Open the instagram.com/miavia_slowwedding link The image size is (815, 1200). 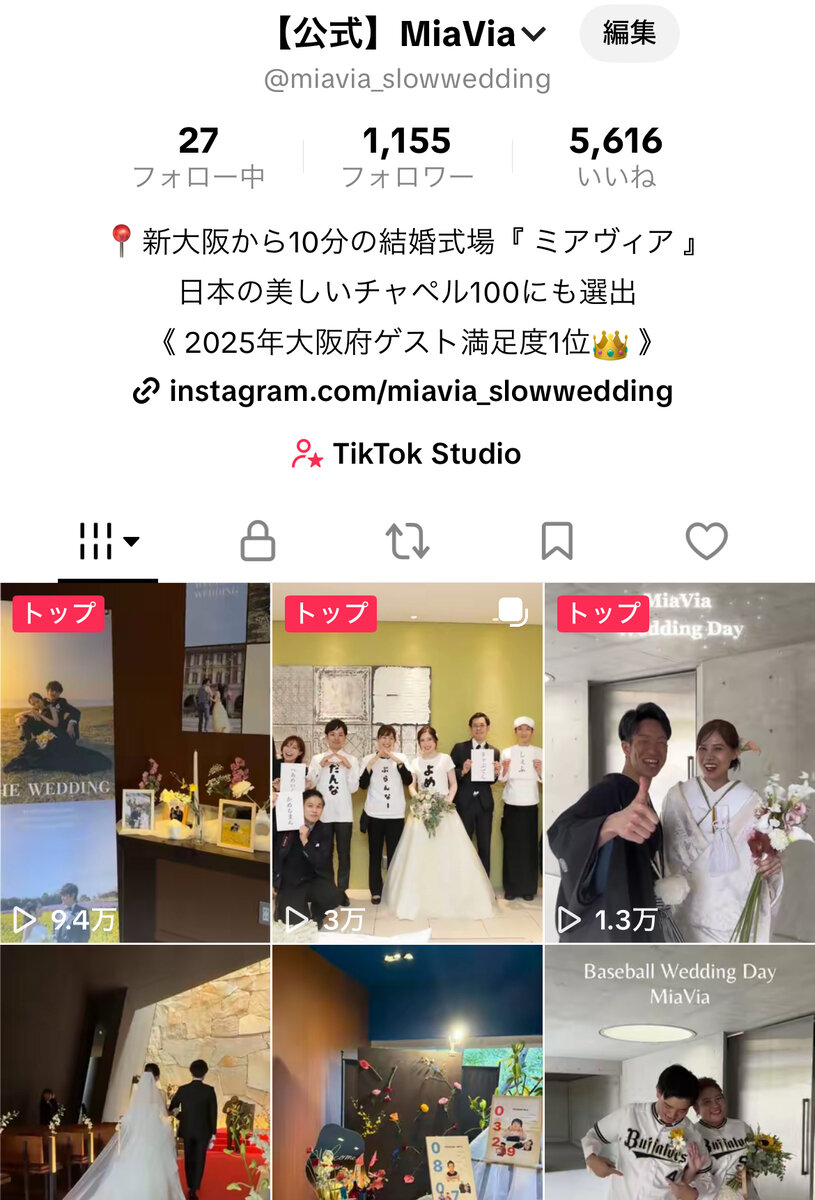point(420,392)
